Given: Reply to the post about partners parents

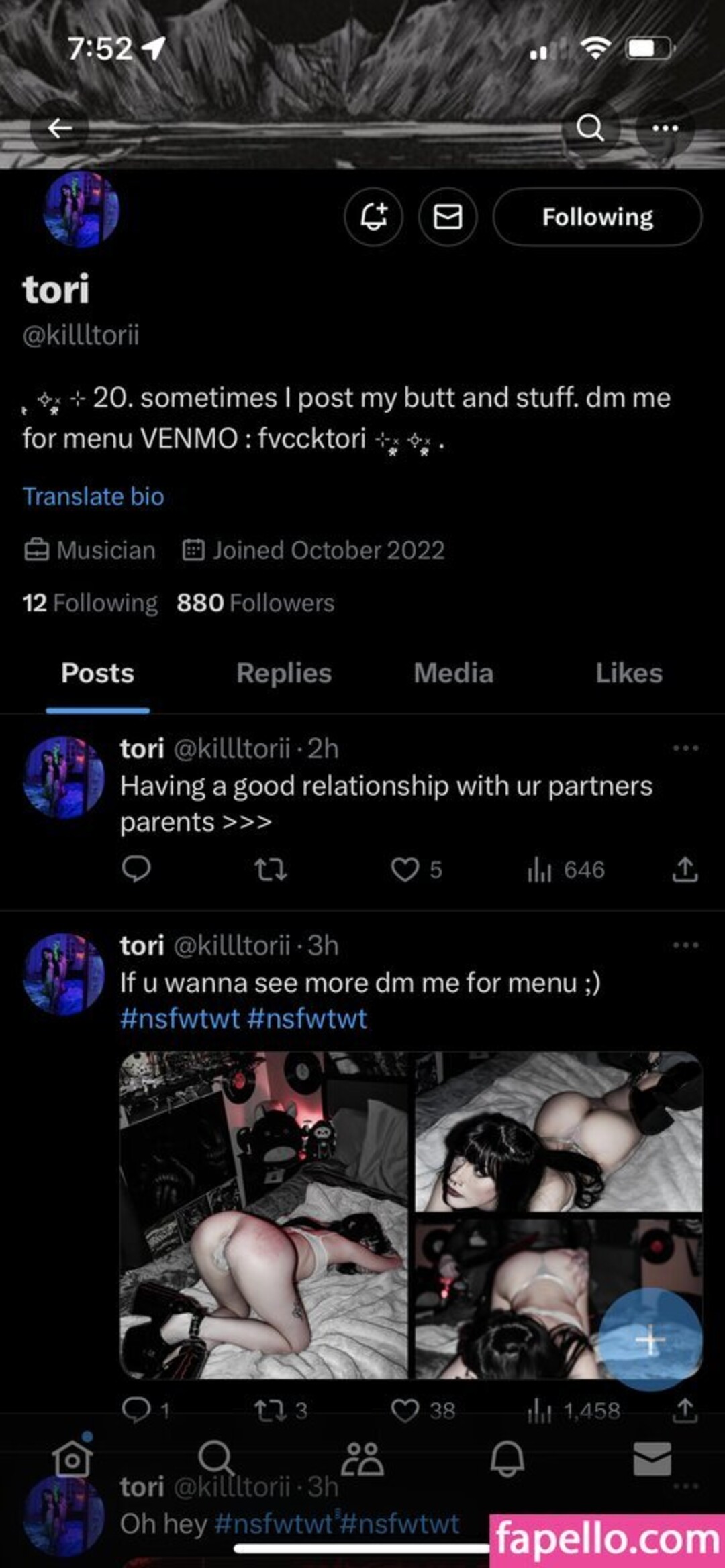Looking at the screenshot, I should pos(136,870).
